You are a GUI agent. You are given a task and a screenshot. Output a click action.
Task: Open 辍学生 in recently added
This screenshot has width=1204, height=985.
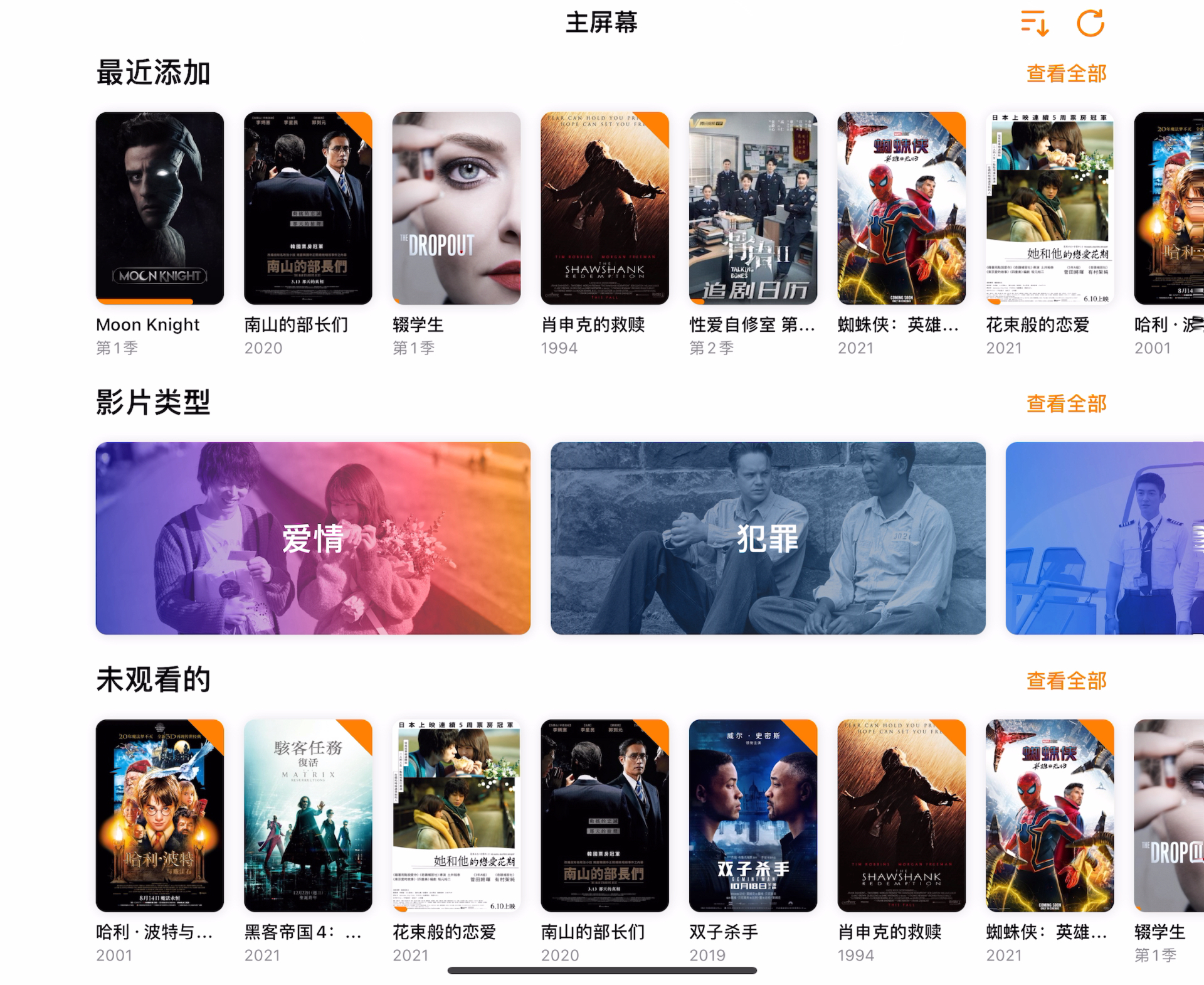(457, 208)
